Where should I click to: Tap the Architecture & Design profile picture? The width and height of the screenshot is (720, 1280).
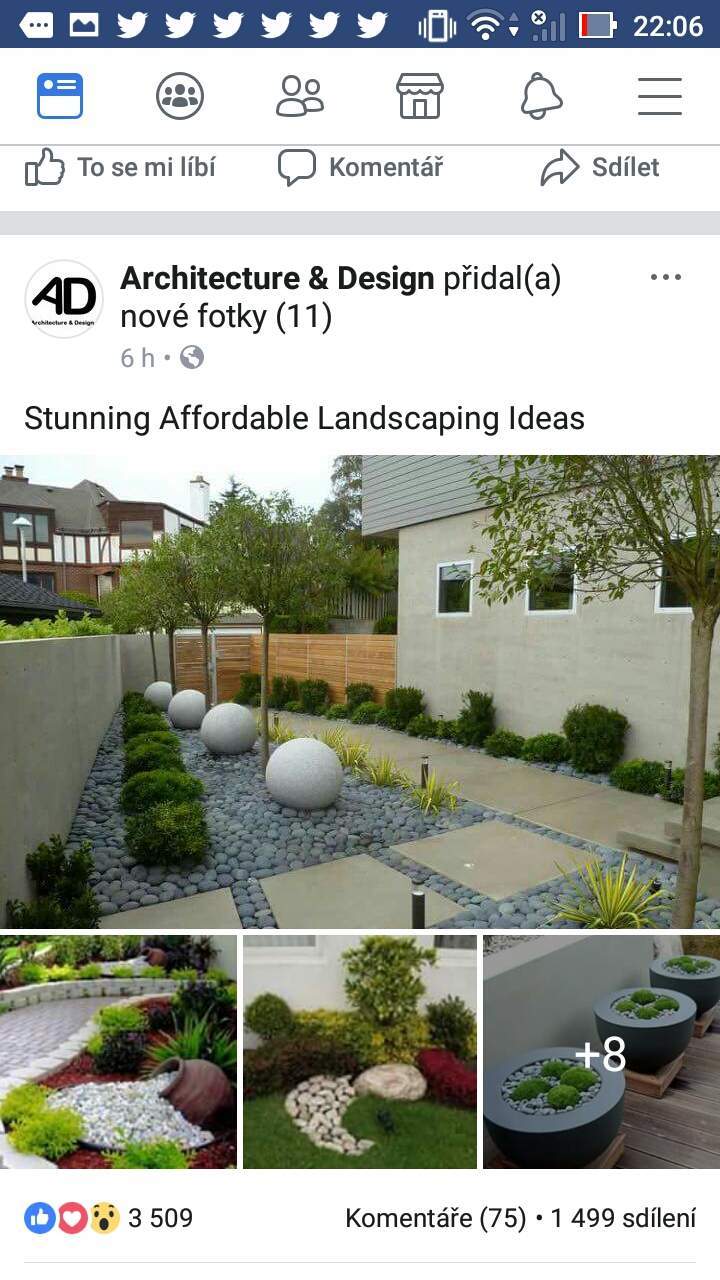64,299
